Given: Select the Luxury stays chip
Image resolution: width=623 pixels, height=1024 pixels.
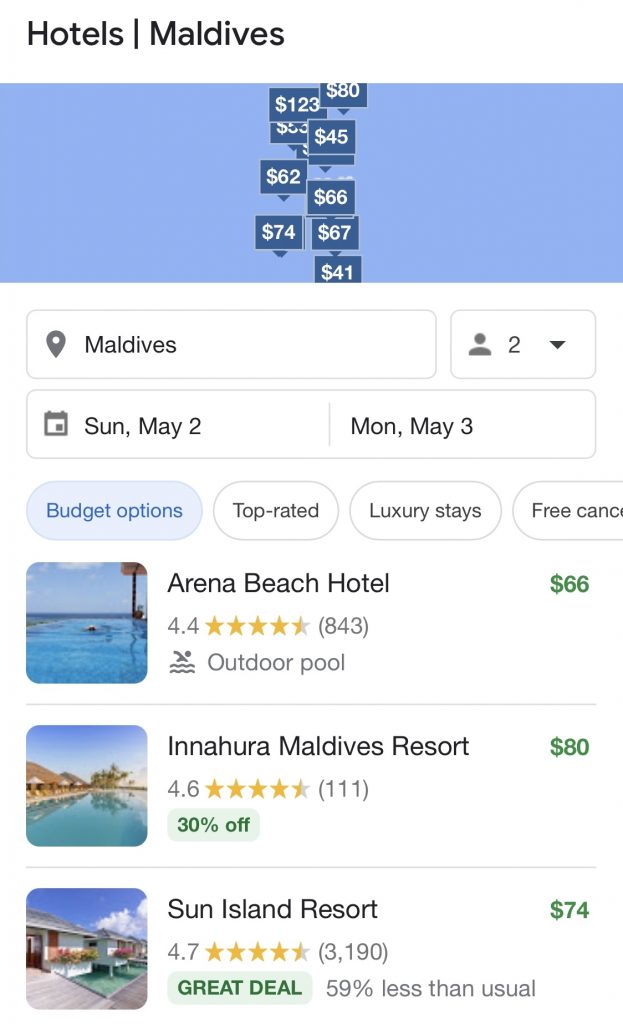Looking at the screenshot, I should coord(425,511).
